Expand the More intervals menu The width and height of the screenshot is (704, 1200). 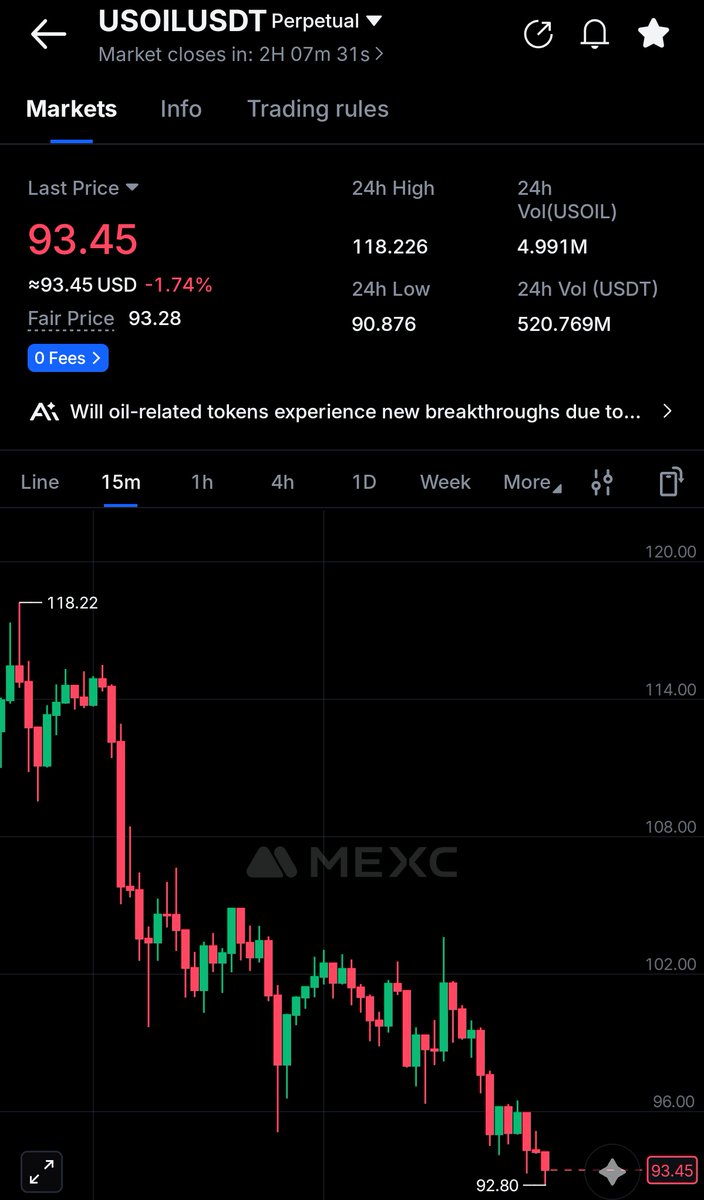[532, 482]
